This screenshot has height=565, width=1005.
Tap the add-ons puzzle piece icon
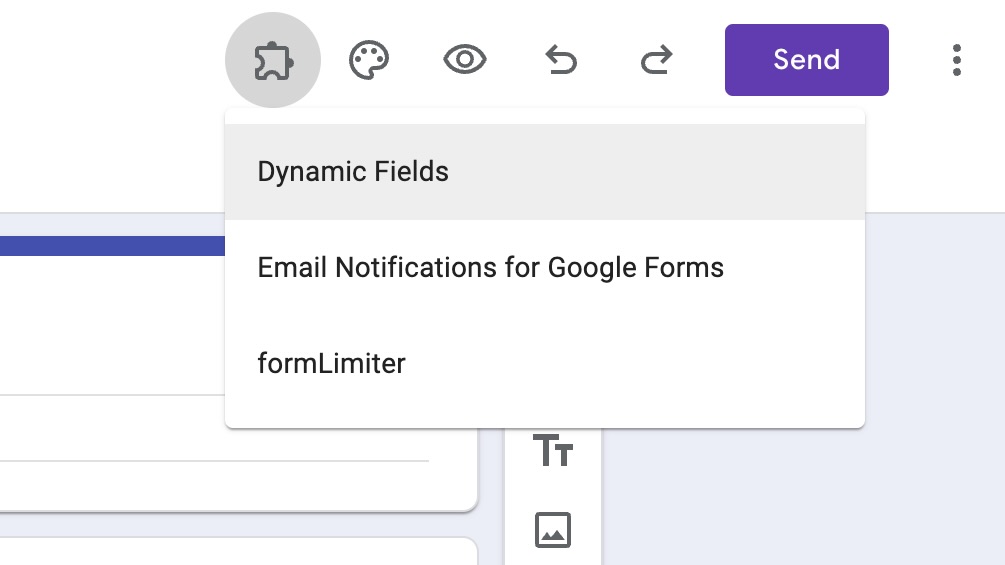click(x=272, y=61)
